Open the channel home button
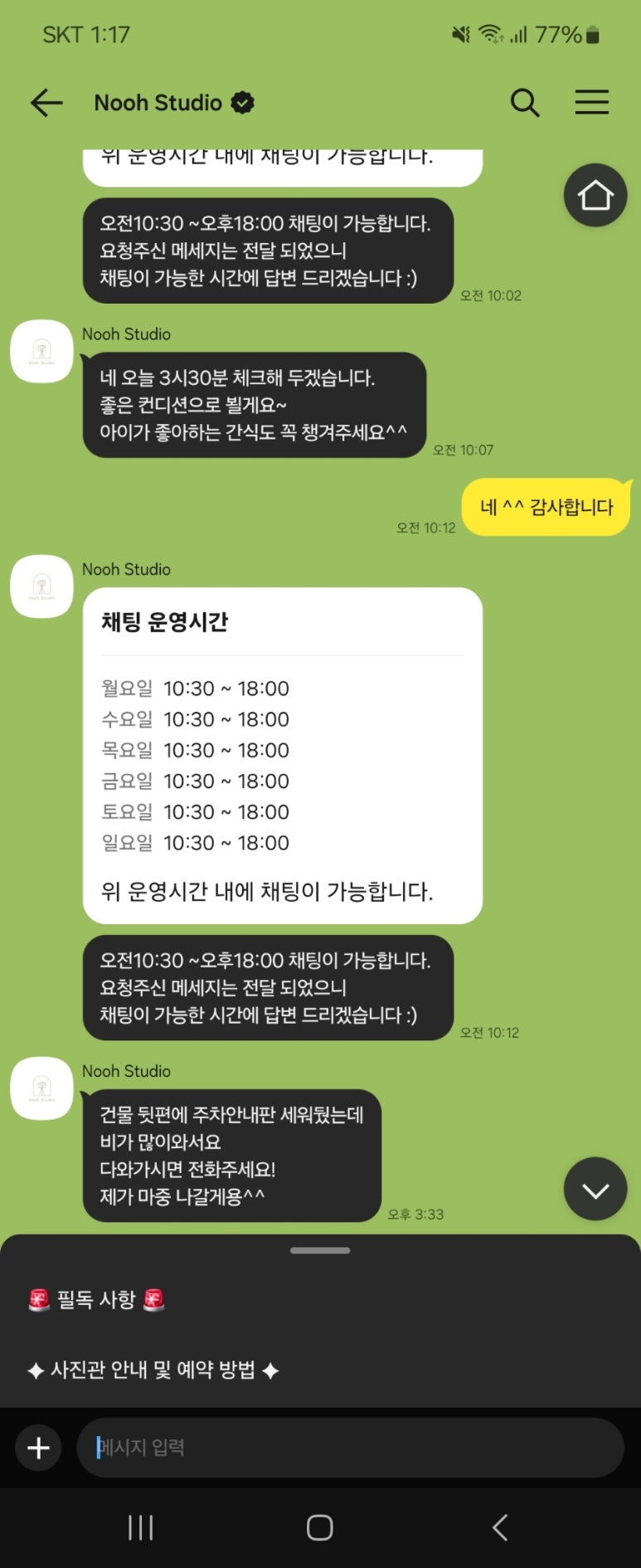This screenshot has height=1568, width=641. [595, 196]
